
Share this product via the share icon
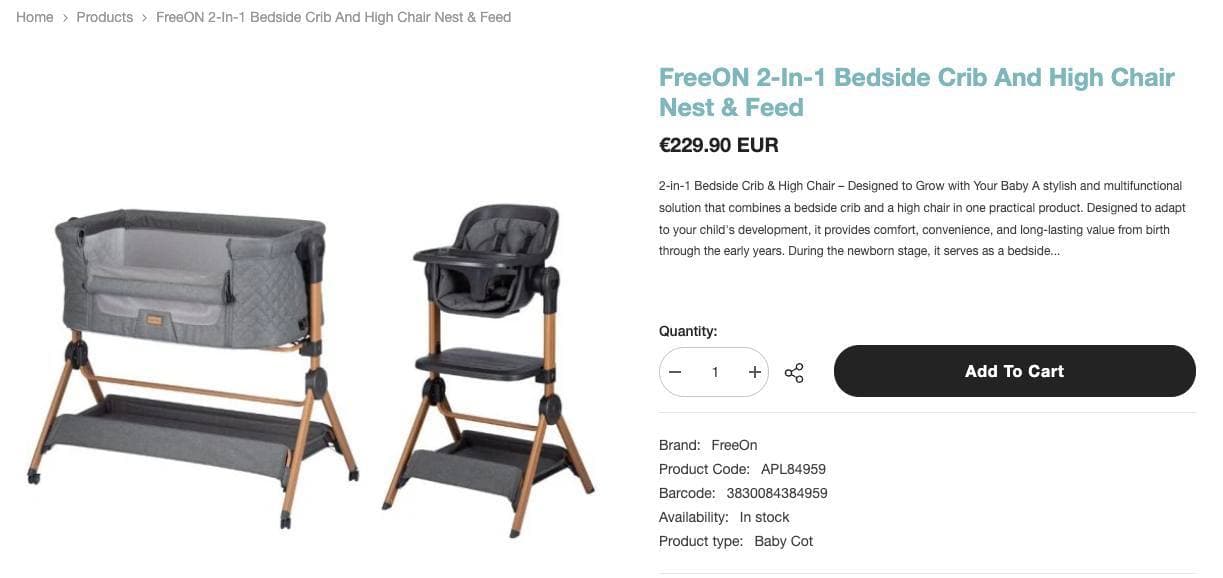794,373
